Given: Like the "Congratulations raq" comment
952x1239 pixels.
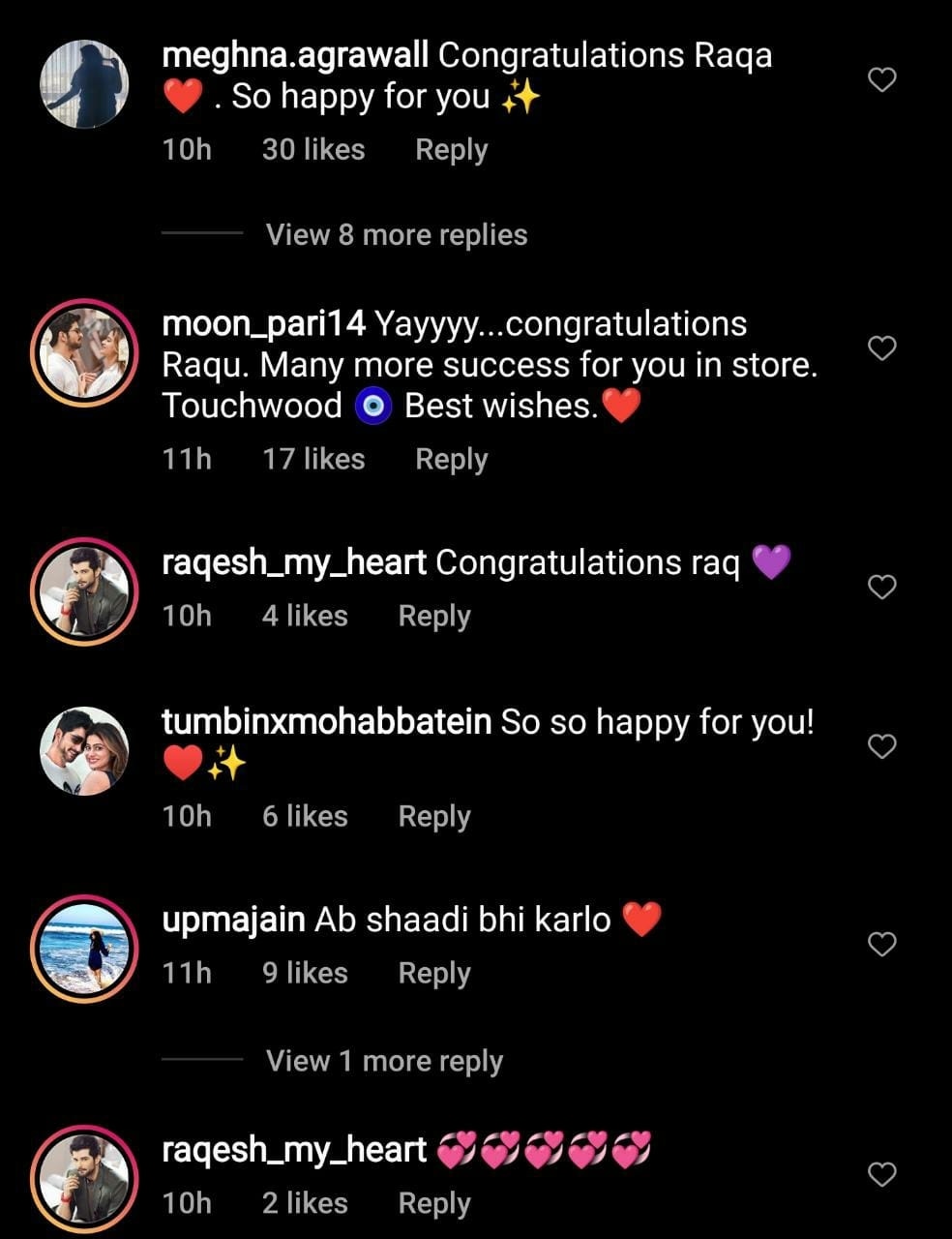Looking at the screenshot, I should [881, 587].
